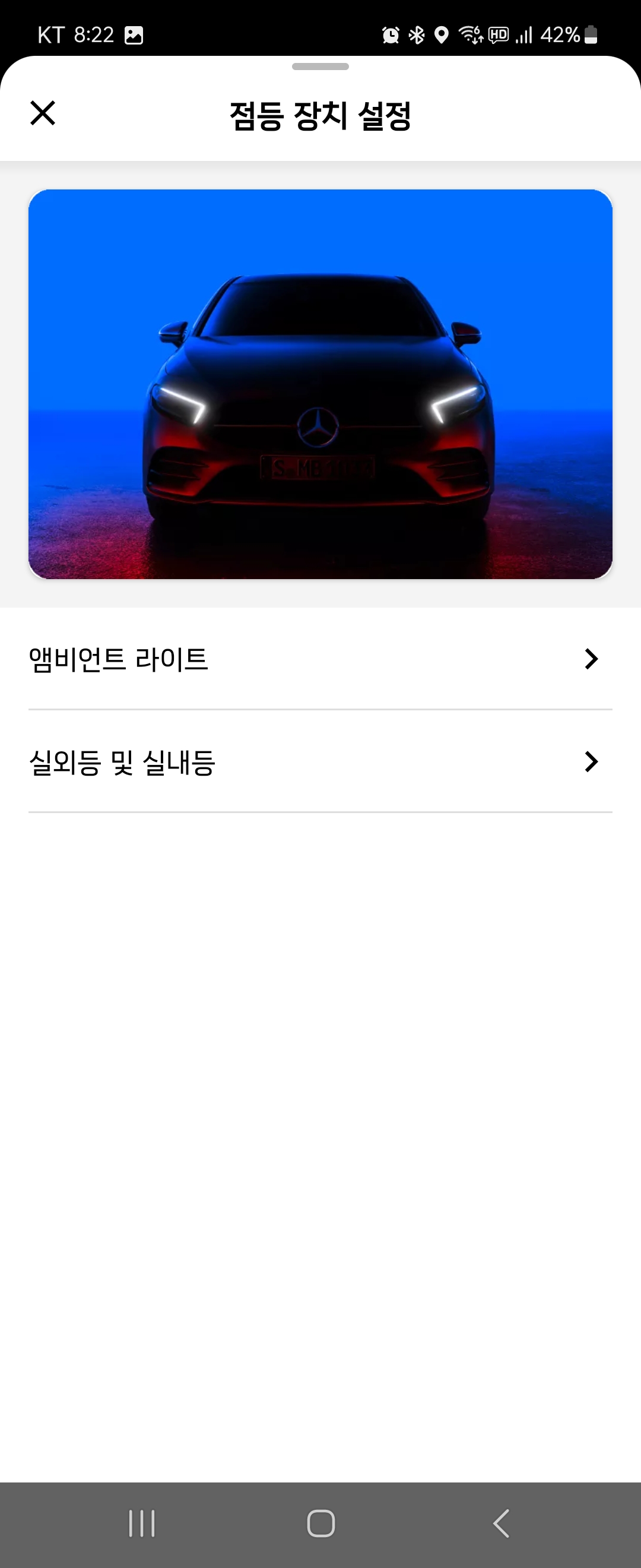Expand the 앰비언트 라이트 settings via its chevron
Image resolution: width=641 pixels, height=1568 pixels.
tap(589, 659)
